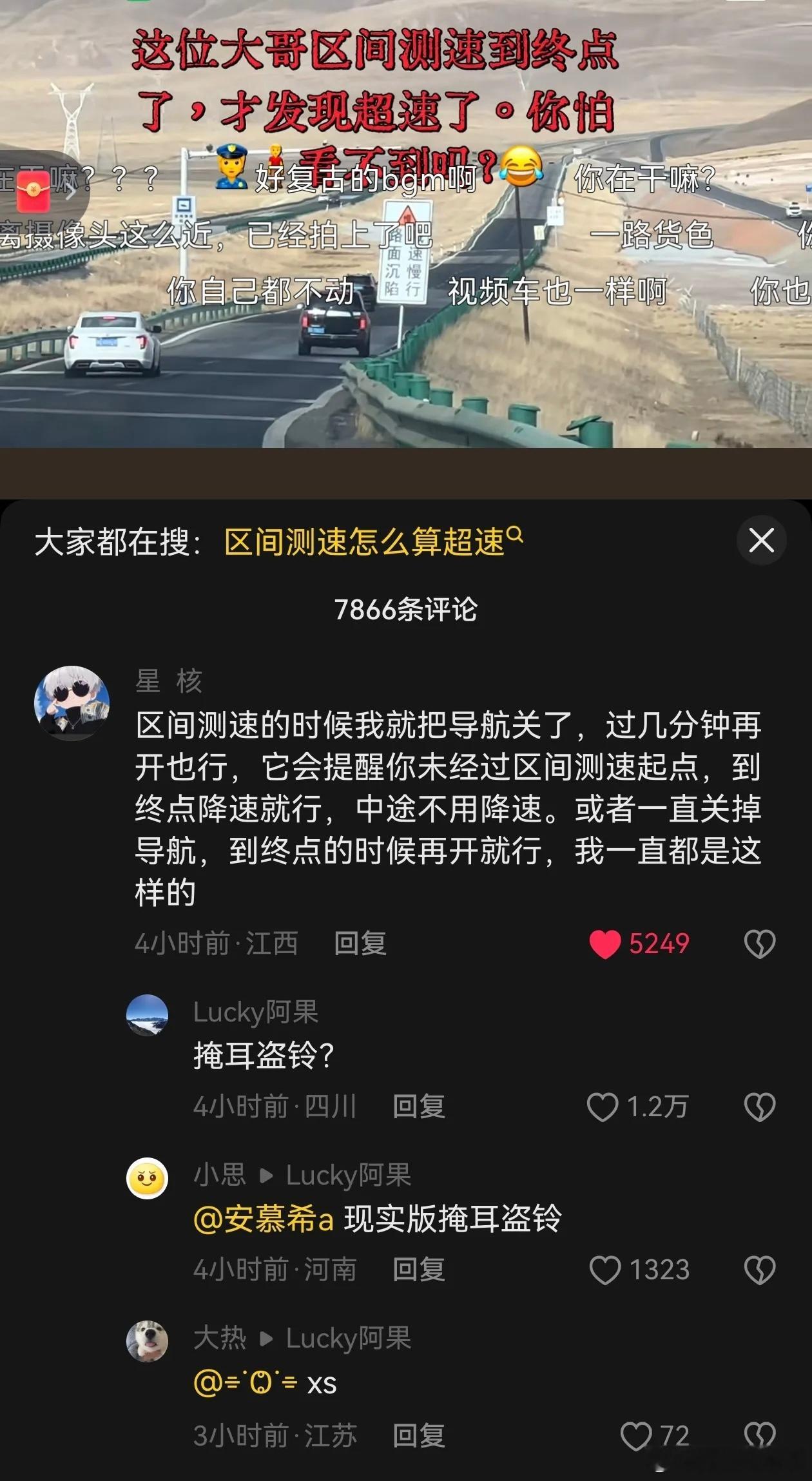Tap the broken-heart dislike icon on 星核's comment

click(760, 943)
